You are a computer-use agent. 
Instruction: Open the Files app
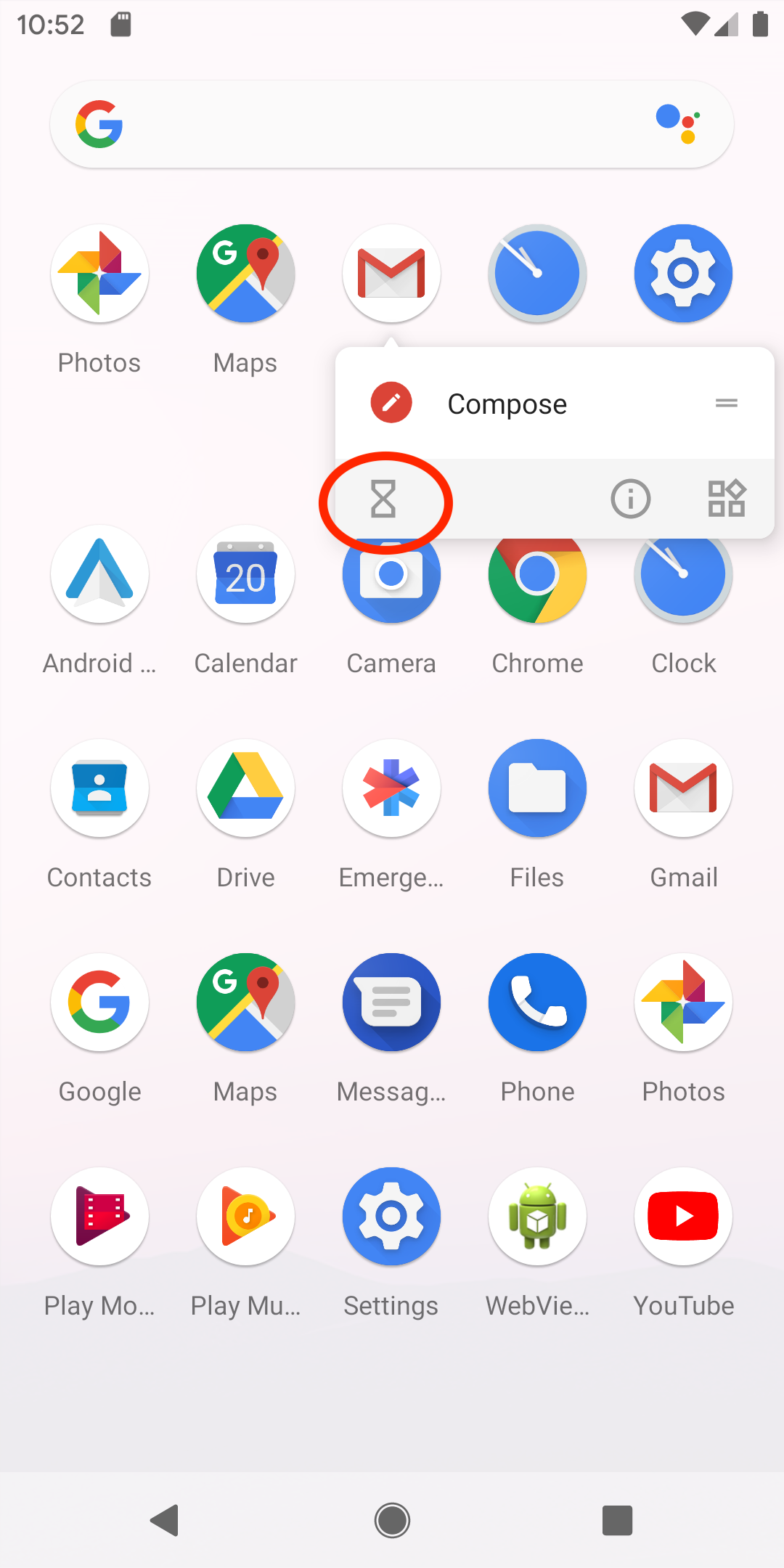(x=537, y=789)
